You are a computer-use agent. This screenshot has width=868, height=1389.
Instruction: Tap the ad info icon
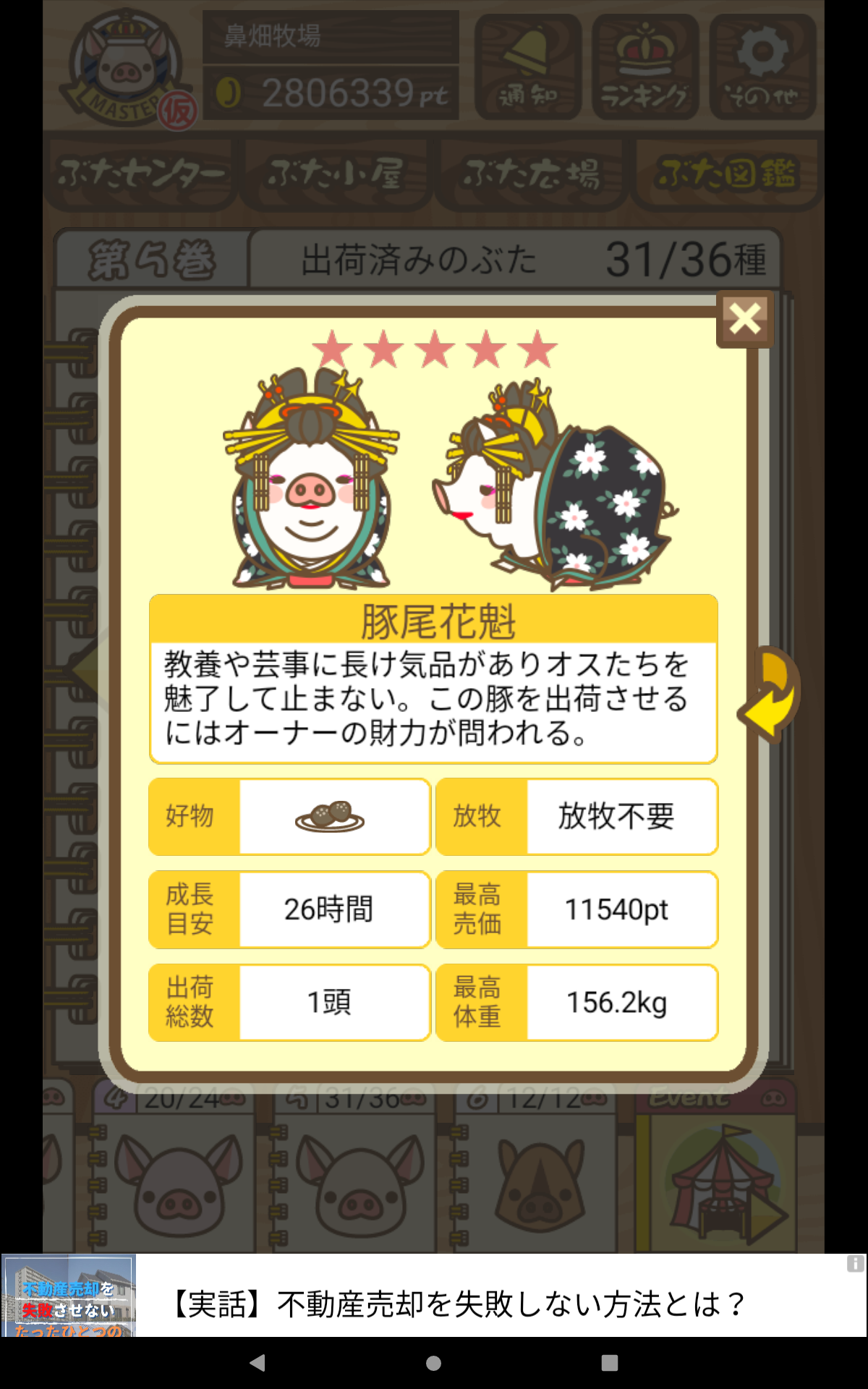[x=856, y=1264]
